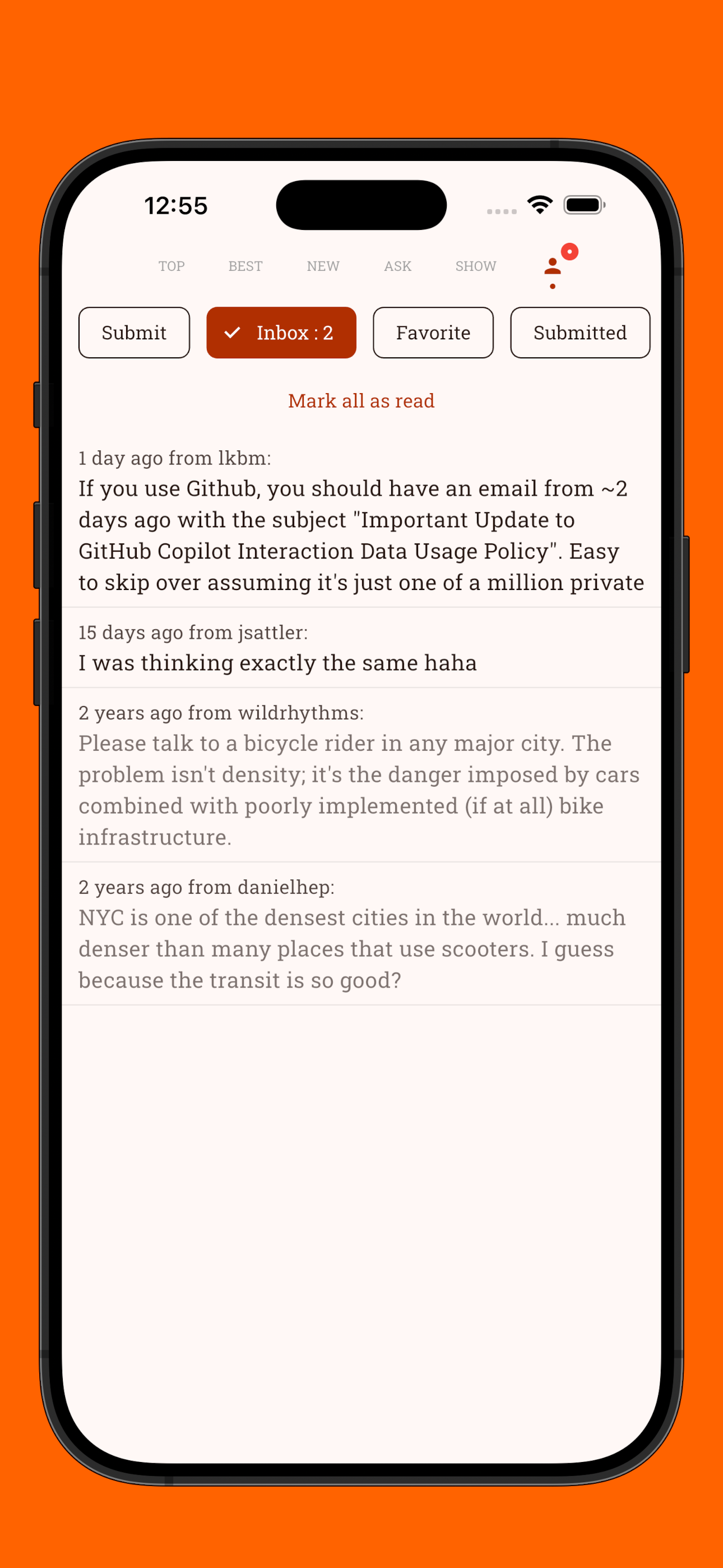Open wildrhythms' comment about bicycle riders
This screenshot has width=723, height=1568.
click(361, 774)
